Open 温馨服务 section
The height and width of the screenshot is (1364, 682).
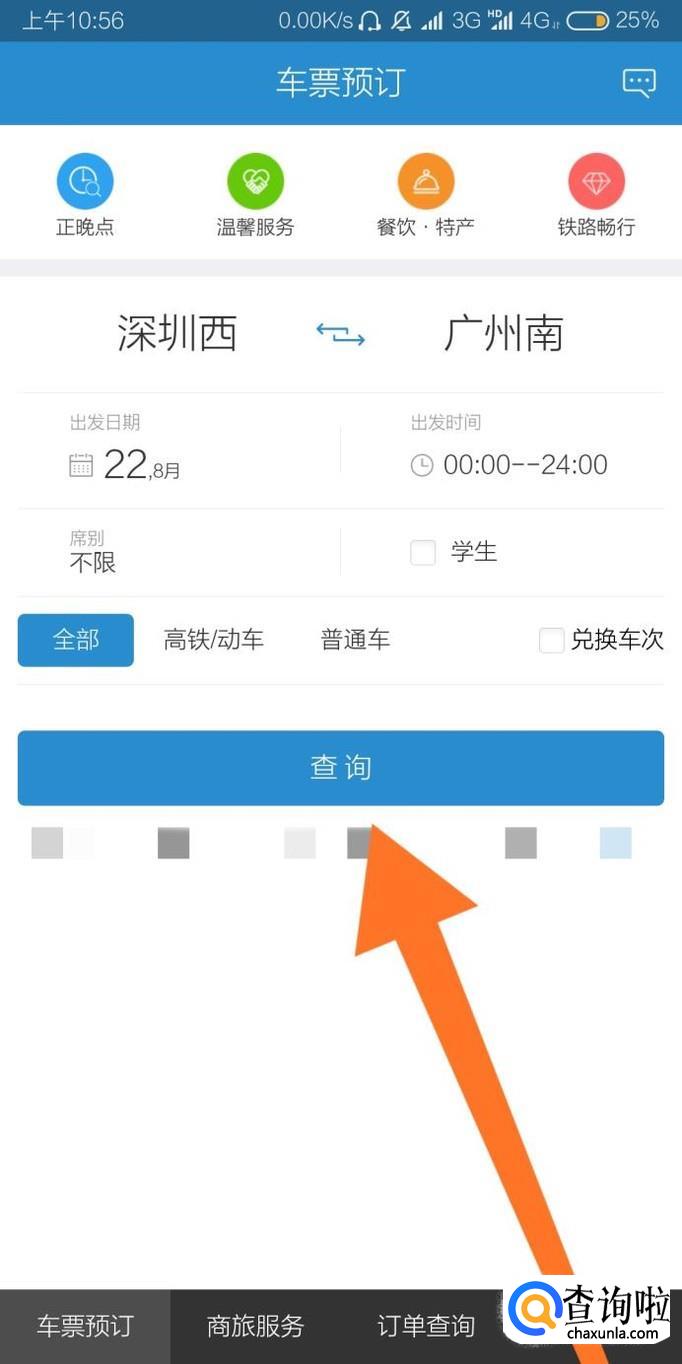(256, 195)
